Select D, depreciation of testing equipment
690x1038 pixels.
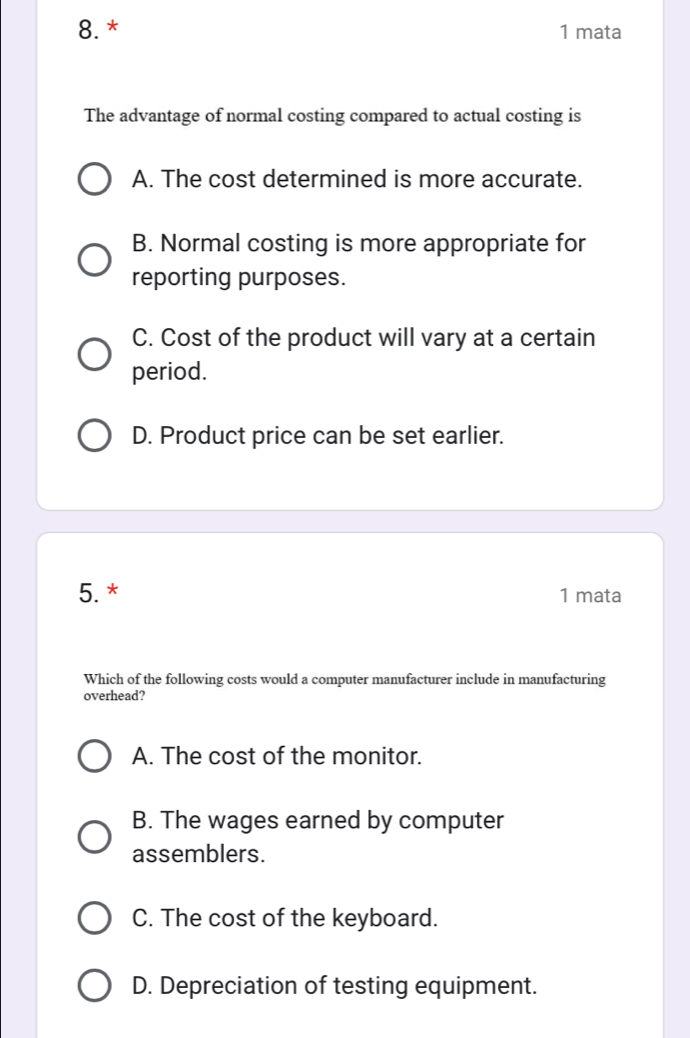pos(95,987)
